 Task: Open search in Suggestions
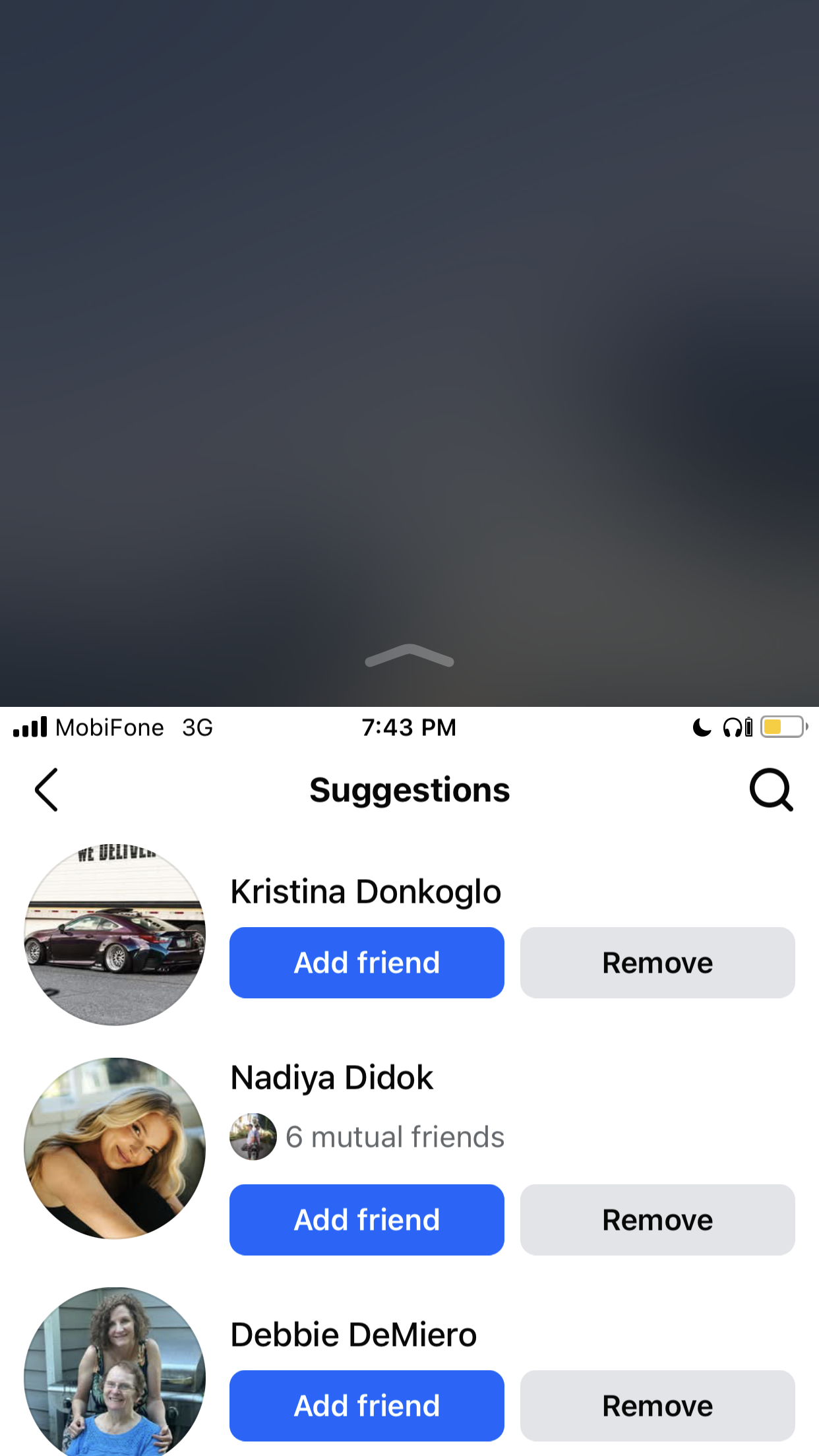click(x=771, y=789)
